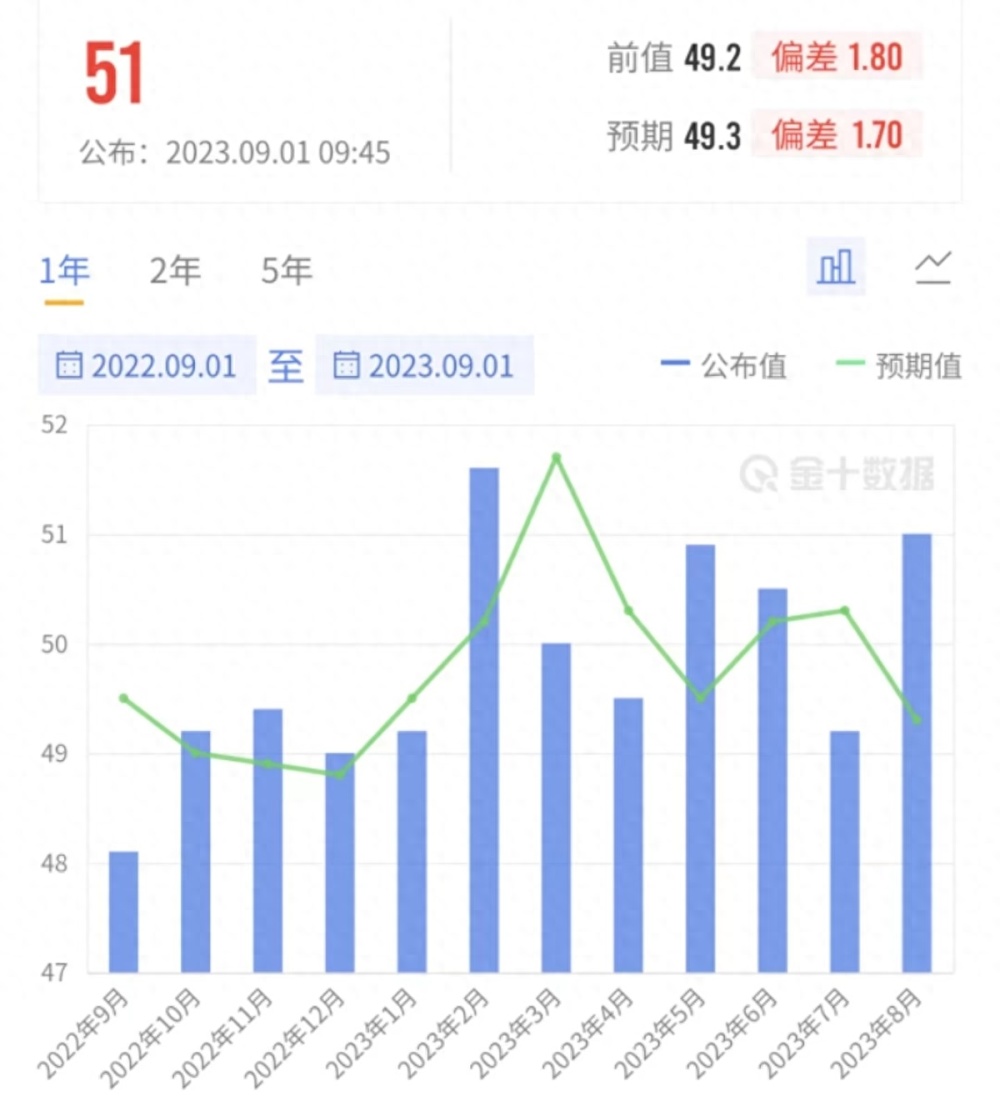Switch to the 2年 time range

click(x=175, y=270)
